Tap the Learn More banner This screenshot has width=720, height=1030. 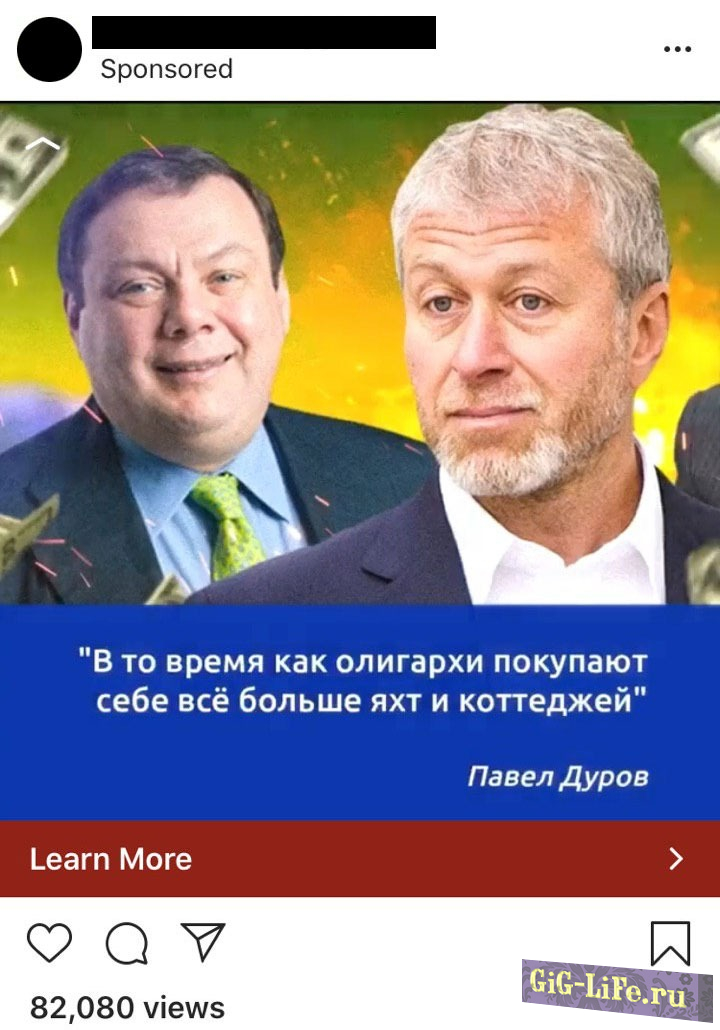[360, 859]
